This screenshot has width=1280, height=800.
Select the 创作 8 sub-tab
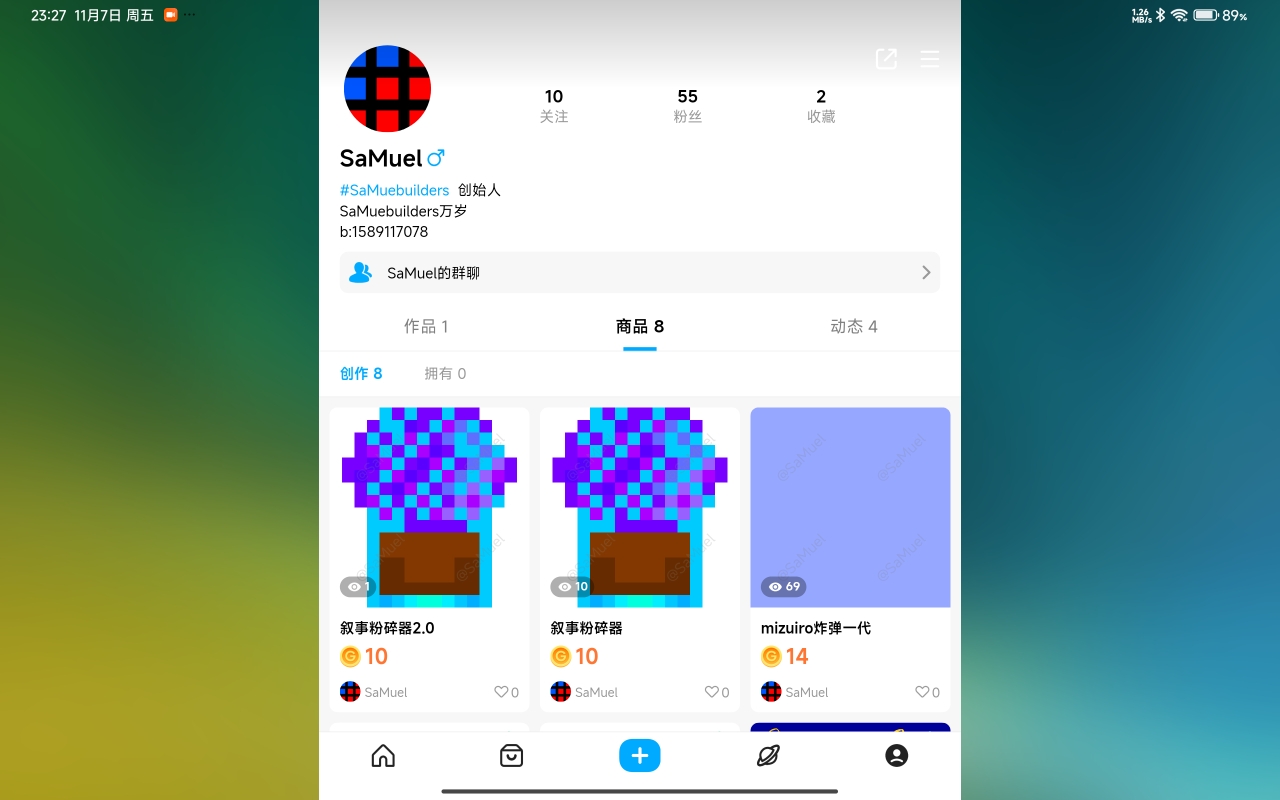pyautogui.click(x=361, y=374)
